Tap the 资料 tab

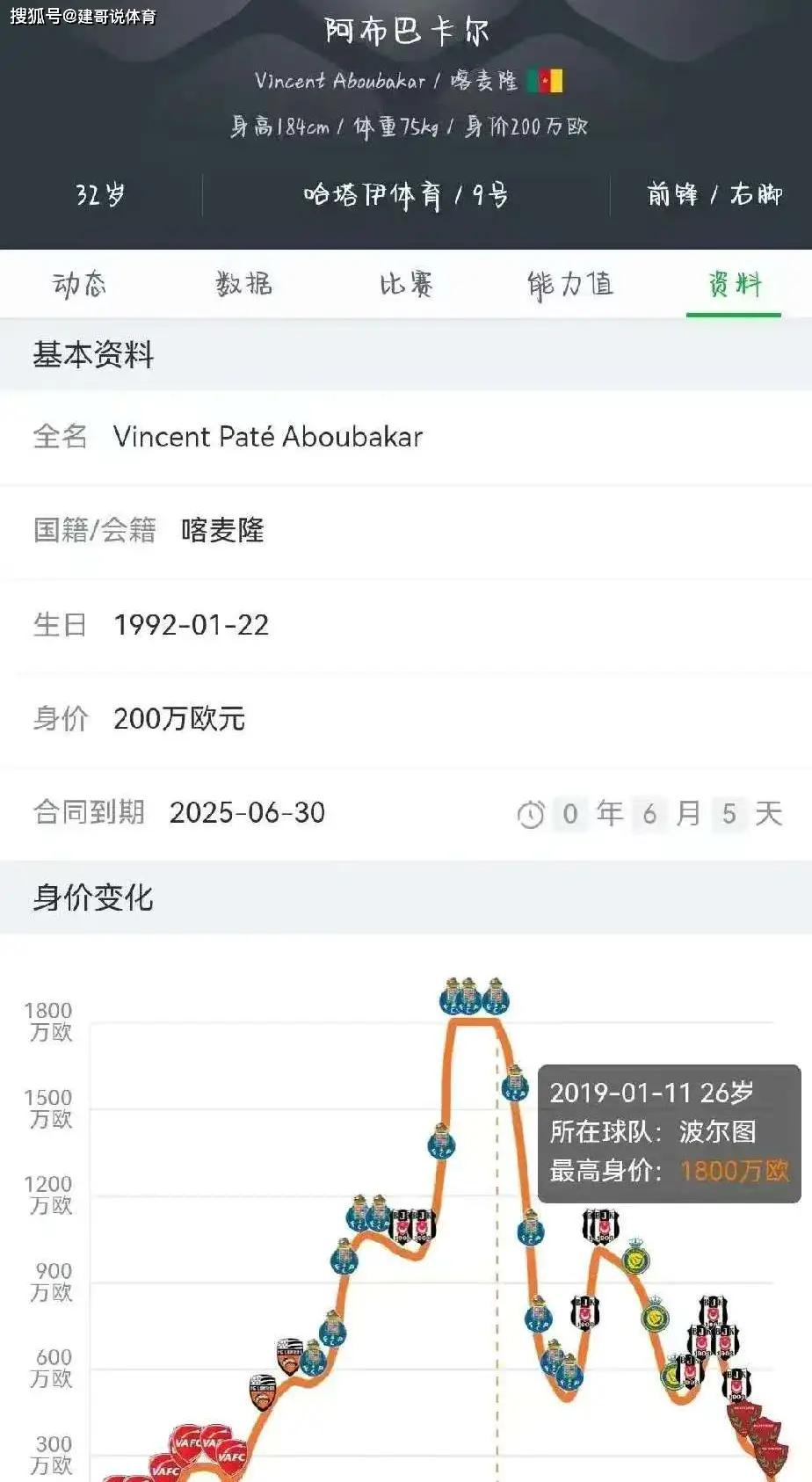[734, 284]
